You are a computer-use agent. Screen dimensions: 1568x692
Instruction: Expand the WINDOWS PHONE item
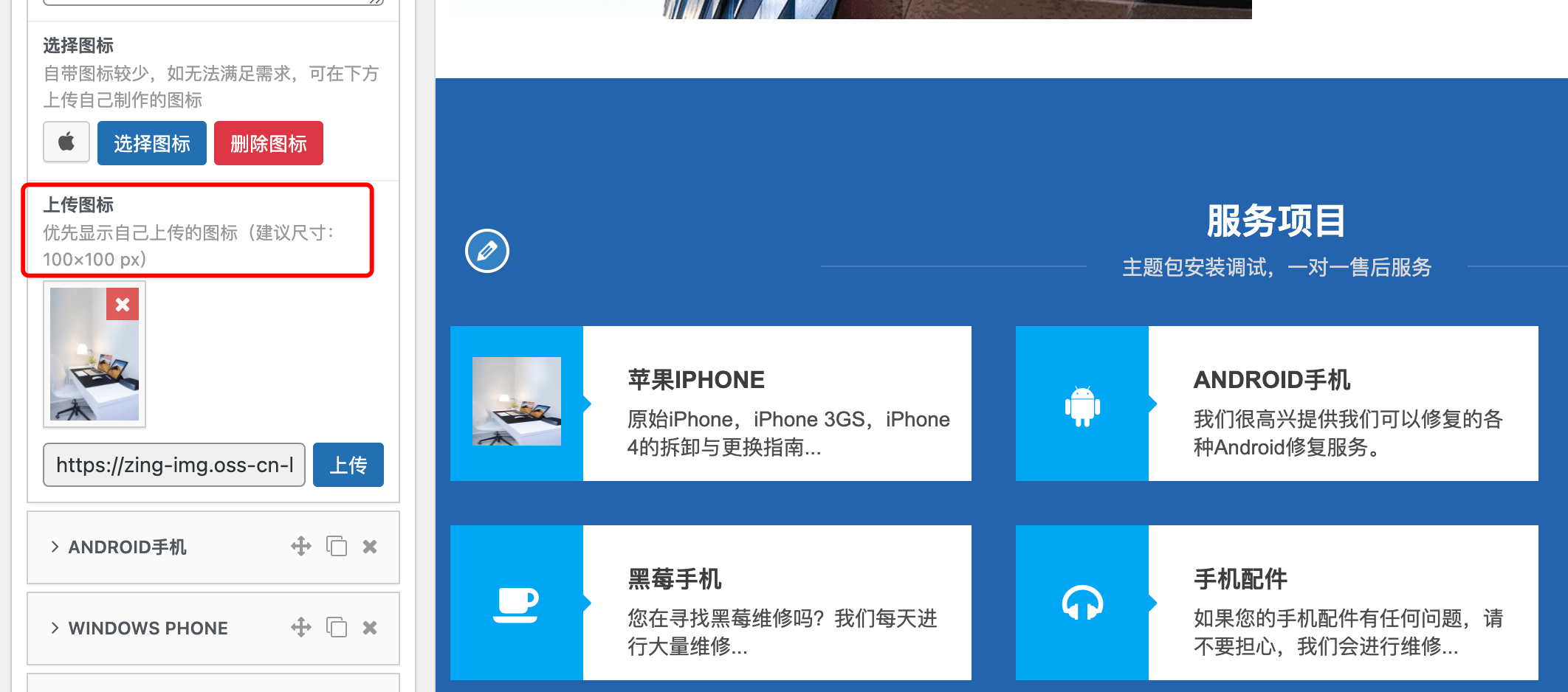[x=148, y=628]
